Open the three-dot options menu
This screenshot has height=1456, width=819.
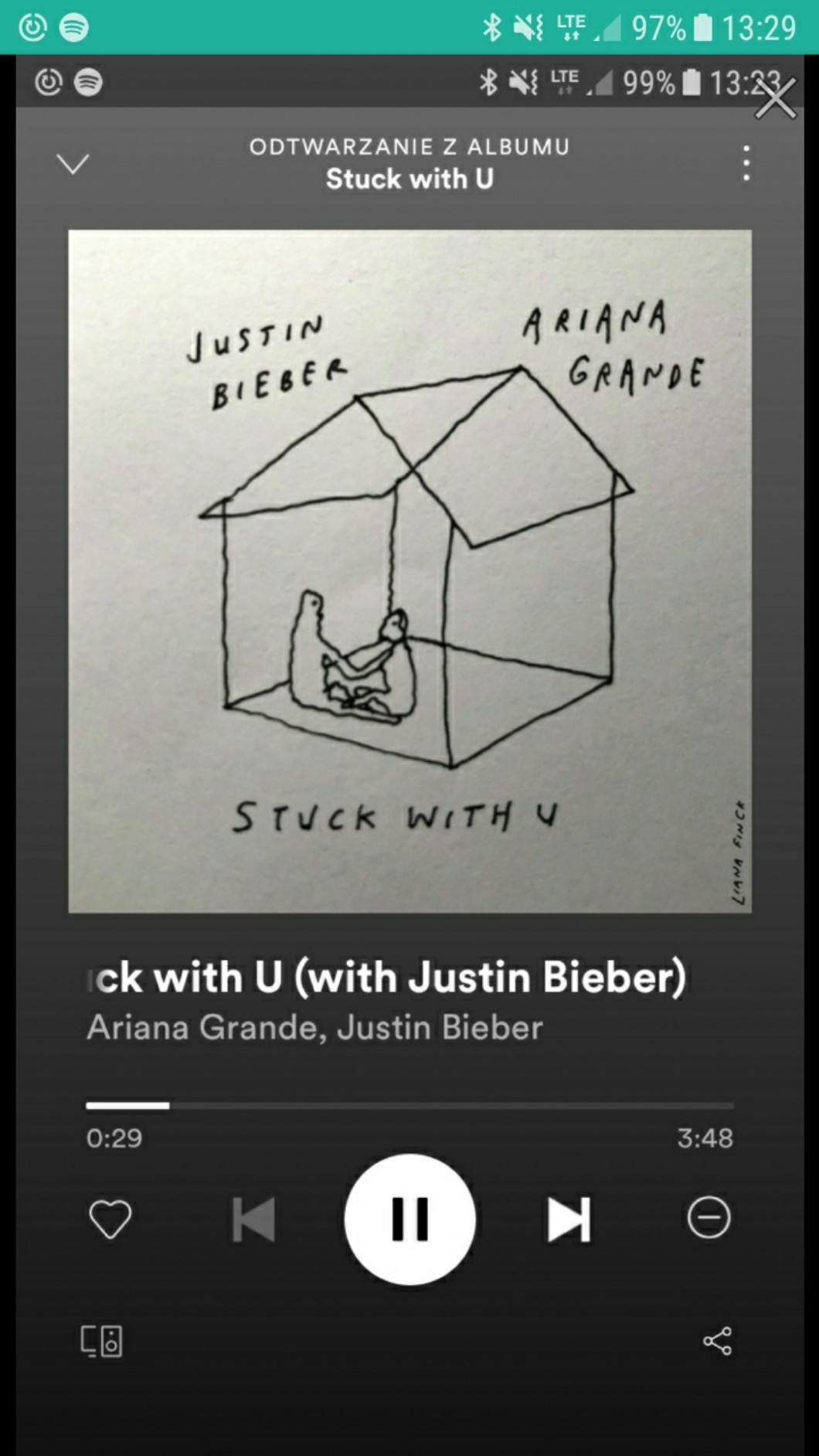746,163
